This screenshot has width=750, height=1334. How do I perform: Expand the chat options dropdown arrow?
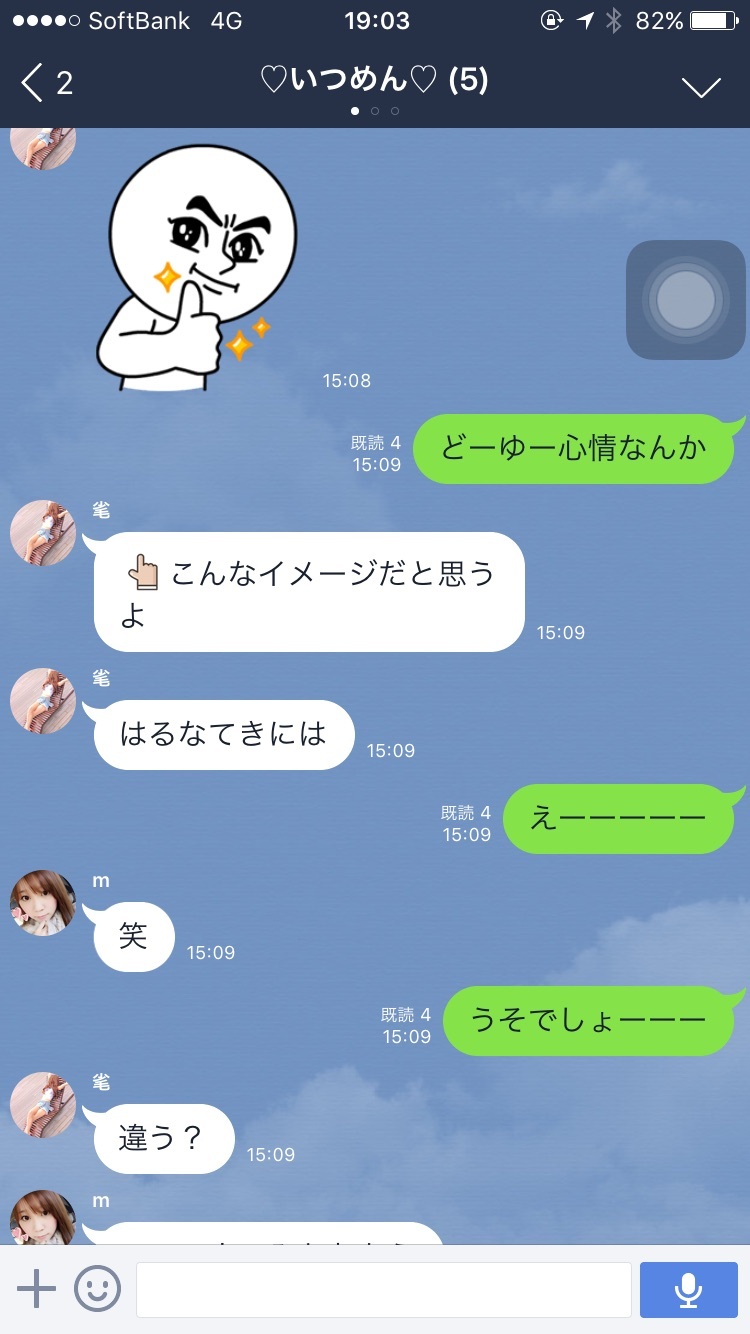(x=701, y=86)
